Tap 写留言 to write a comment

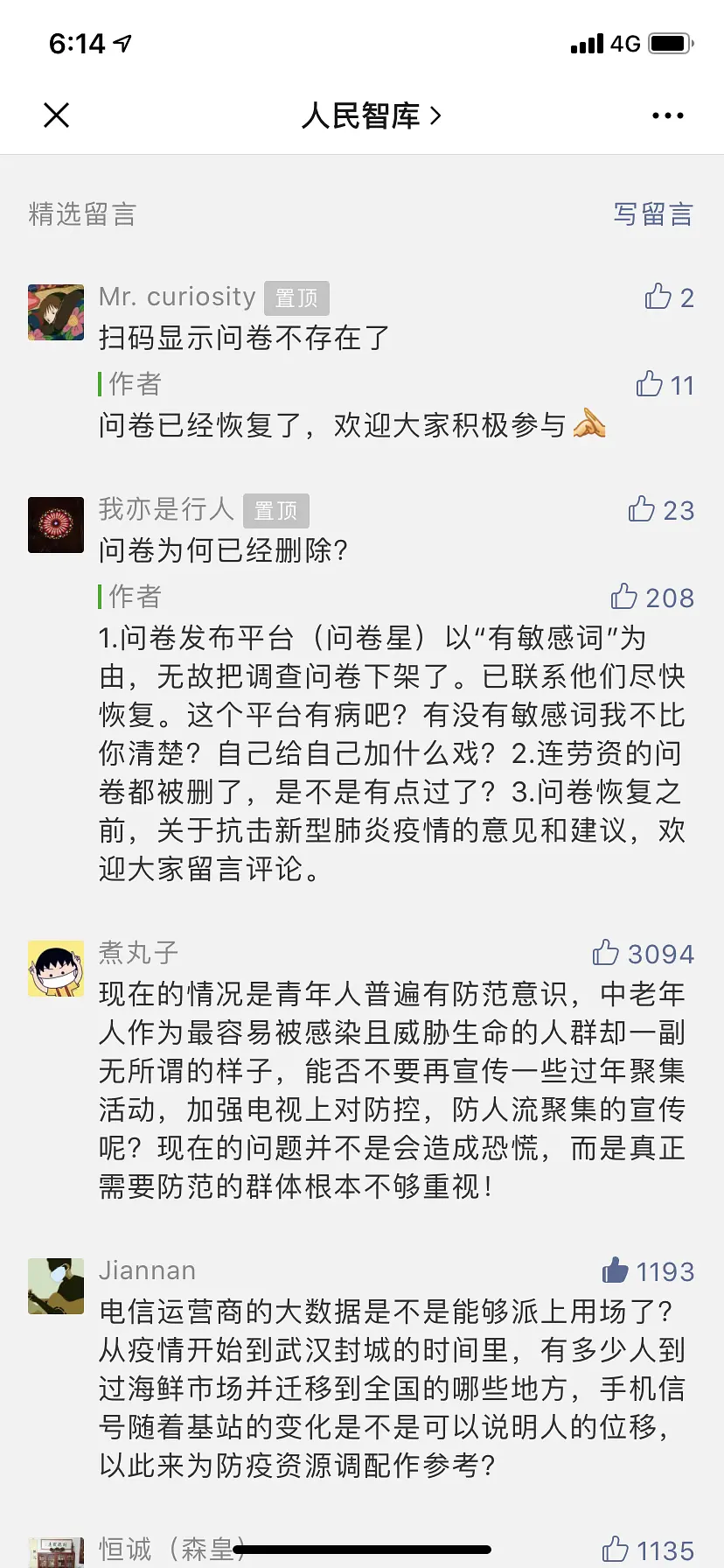pos(652,214)
